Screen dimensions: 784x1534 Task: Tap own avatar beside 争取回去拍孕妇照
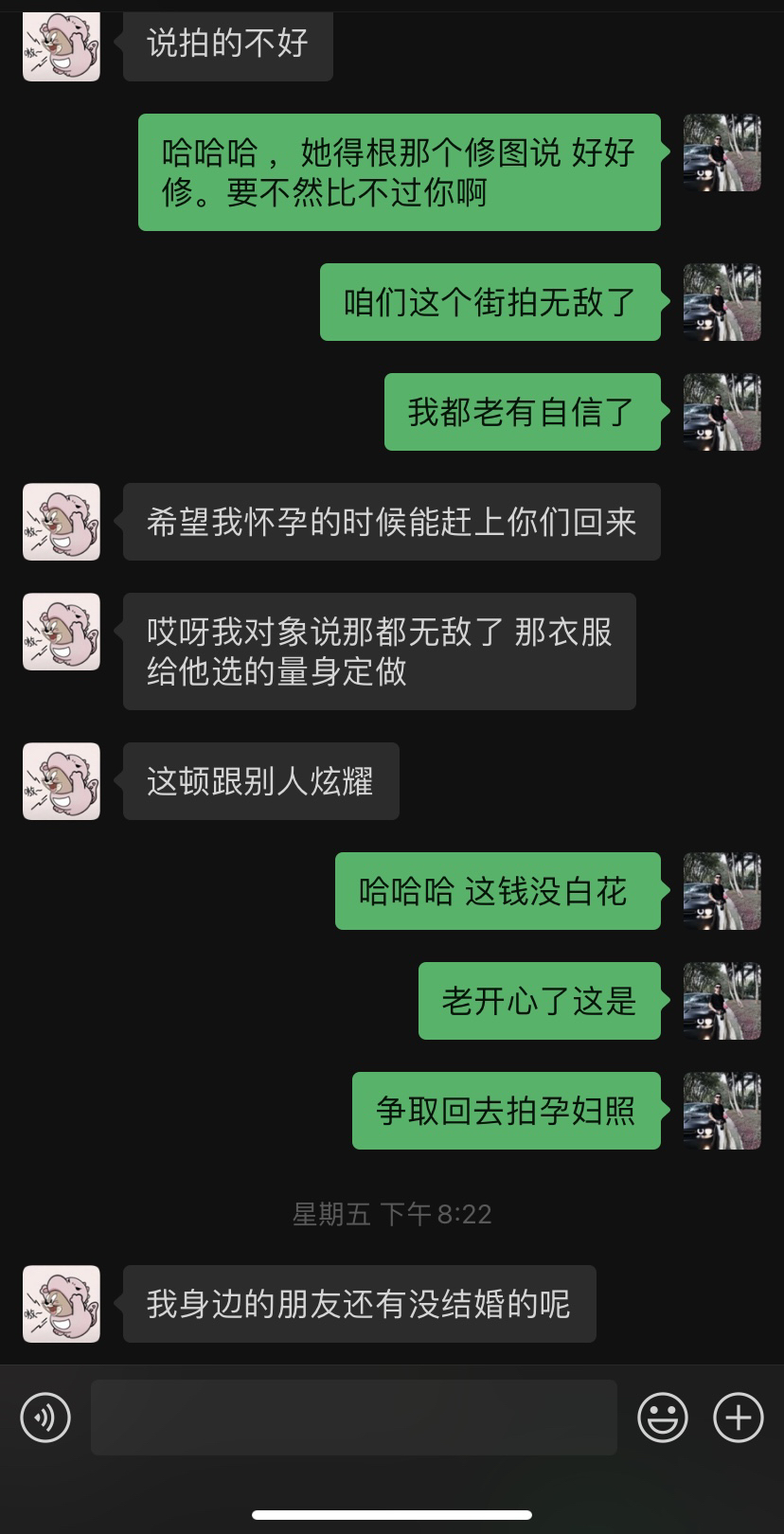tap(722, 1111)
